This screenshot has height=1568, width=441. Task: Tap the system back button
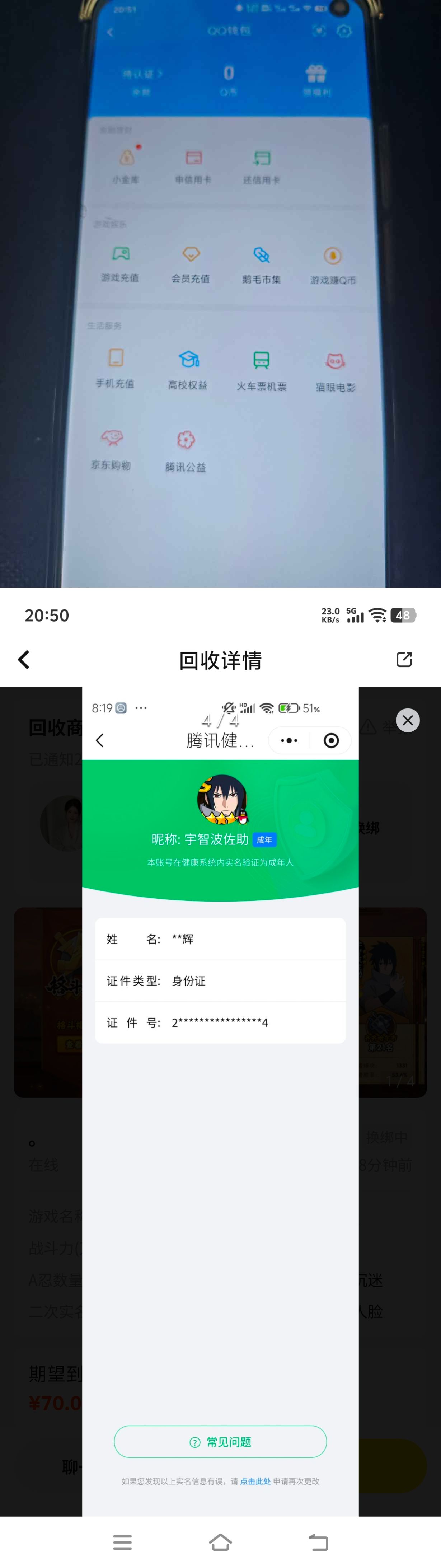click(x=318, y=1542)
